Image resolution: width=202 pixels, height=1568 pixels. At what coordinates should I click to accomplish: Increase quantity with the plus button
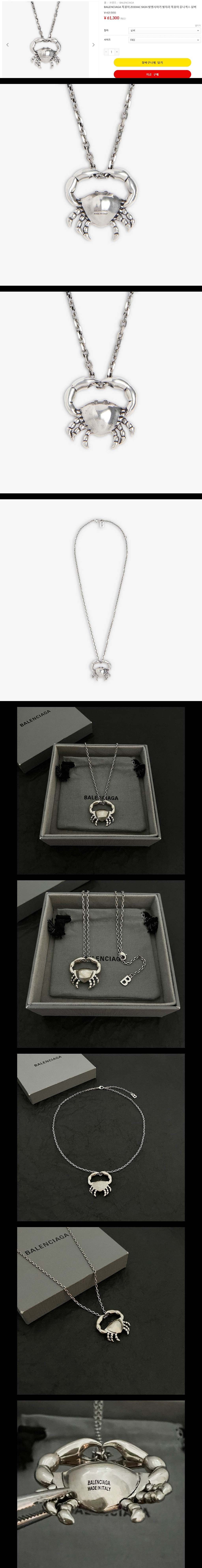pyautogui.click(x=117, y=52)
